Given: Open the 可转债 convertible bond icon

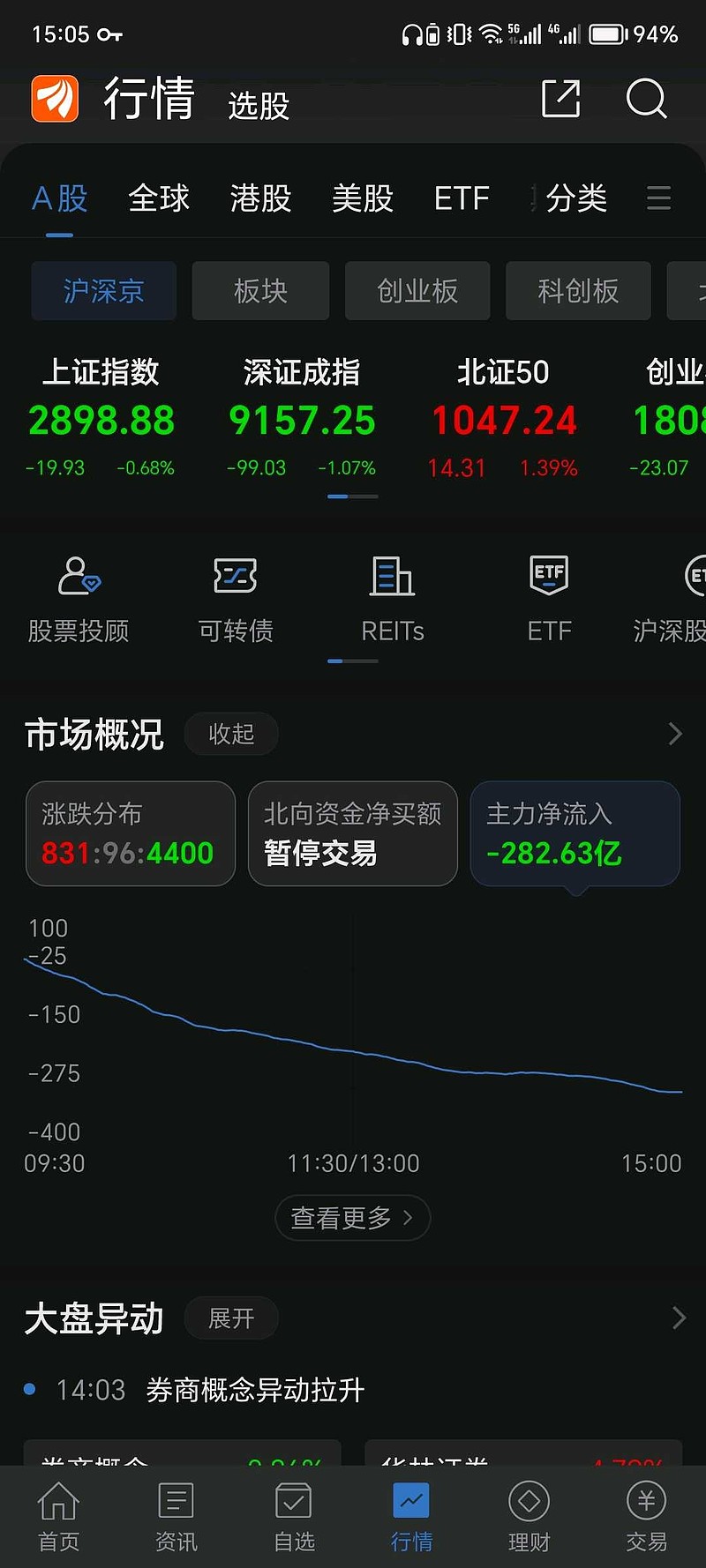Looking at the screenshot, I should [235, 578].
